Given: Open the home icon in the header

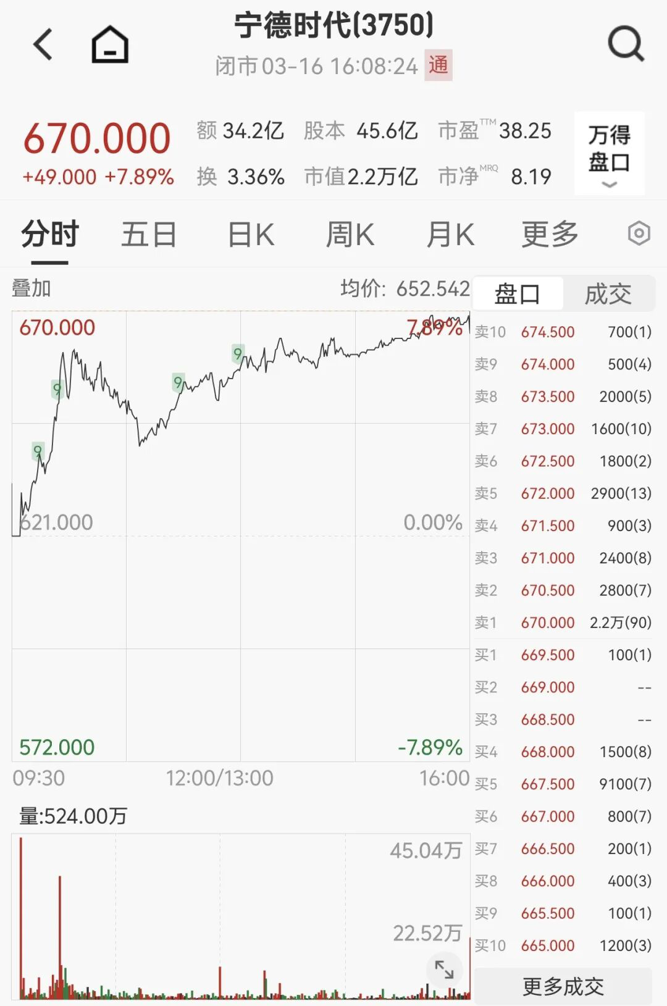Looking at the screenshot, I should tap(110, 45).
